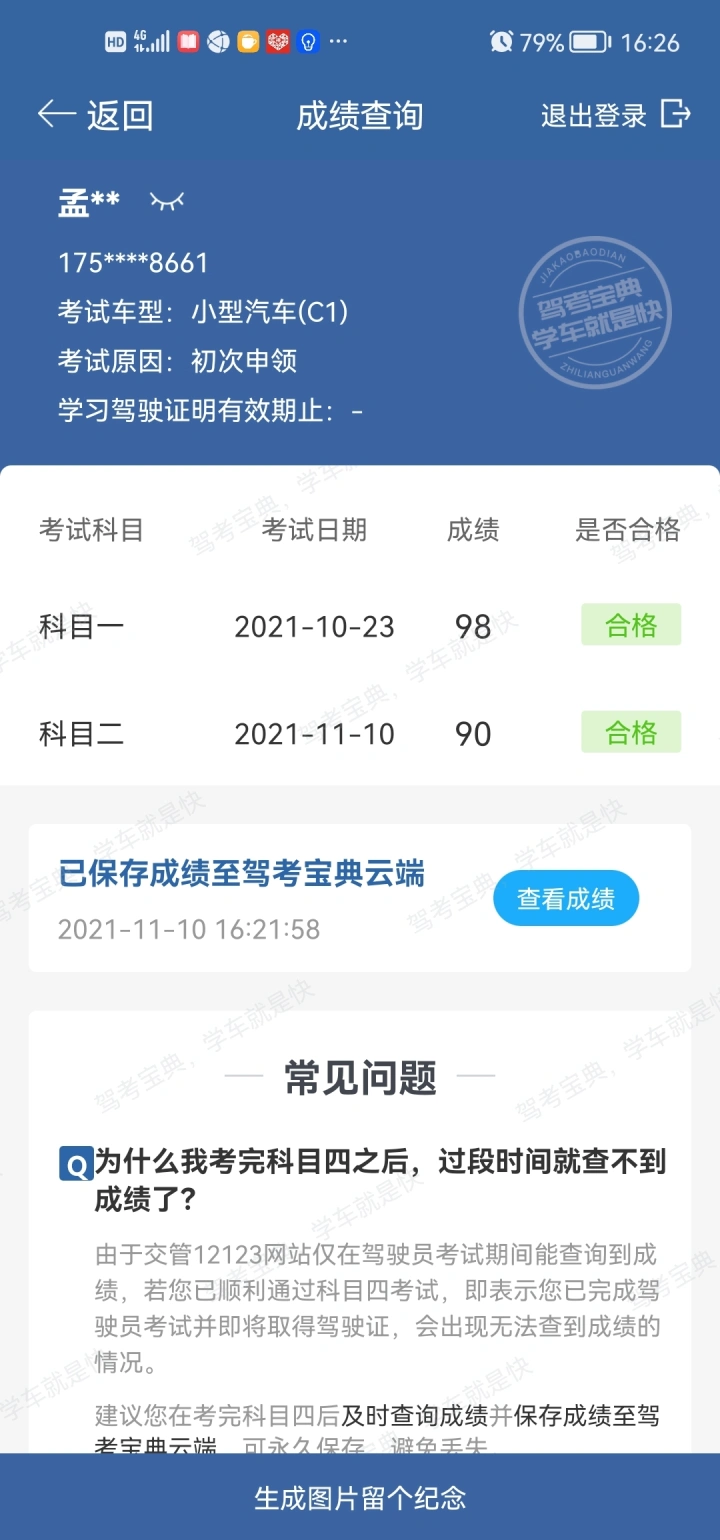Tap 生成图片留个纪念 to generate a keepsake image
Screen dimensions: 720x1540
coord(360,1497)
